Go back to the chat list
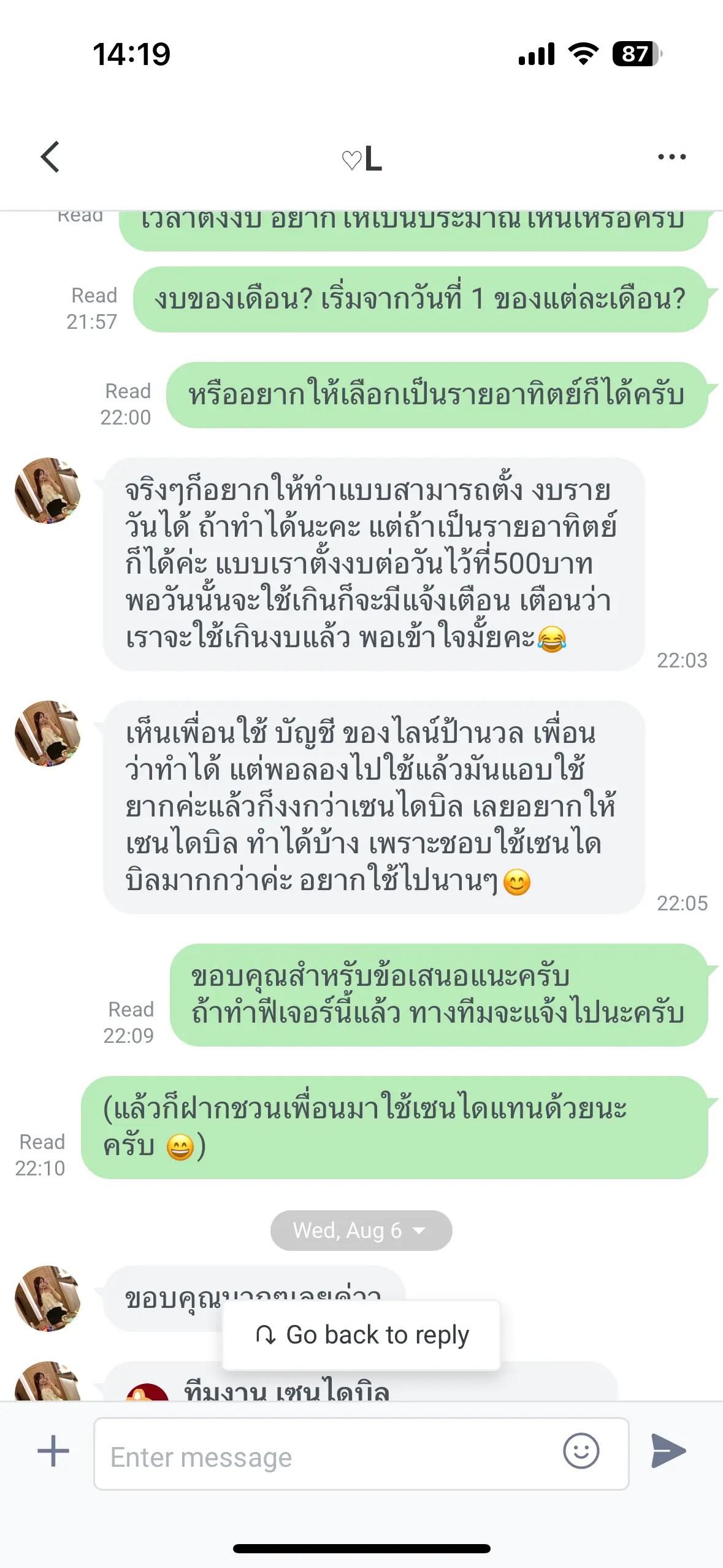Image resolution: width=723 pixels, height=1568 pixels. pyautogui.click(x=50, y=157)
